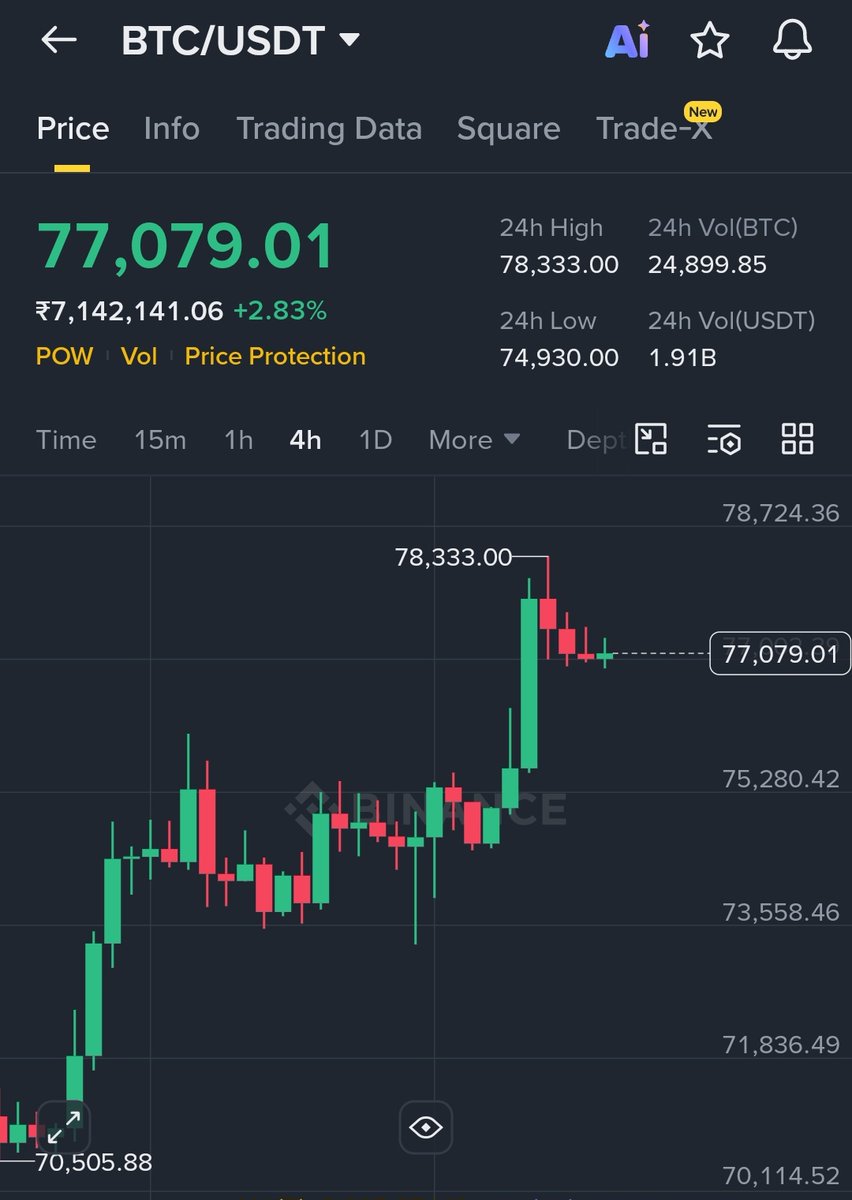The height and width of the screenshot is (1200, 852).
Task: Toggle chart visibility eye icon
Action: (x=426, y=1128)
